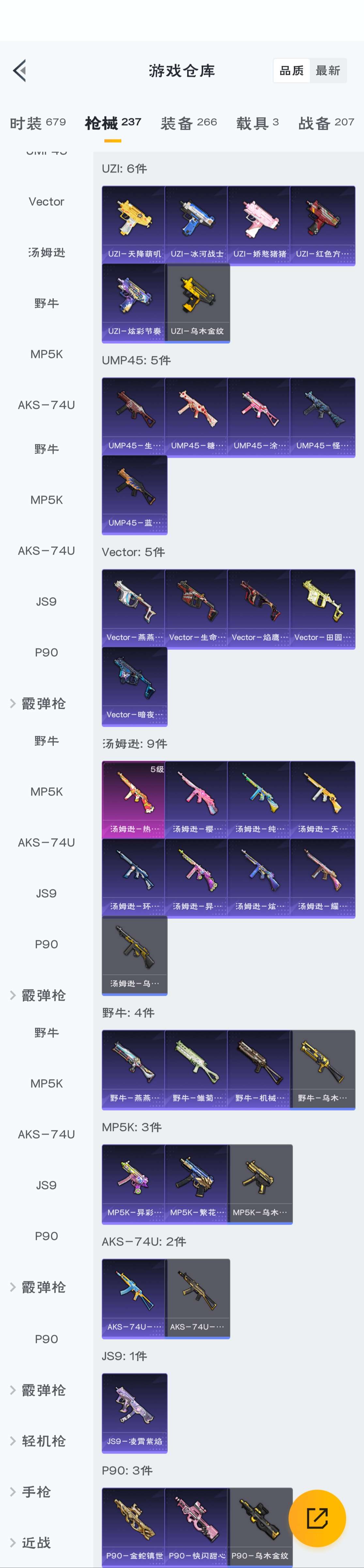Sort by 品质
364x1568 pixels.
pos(292,71)
